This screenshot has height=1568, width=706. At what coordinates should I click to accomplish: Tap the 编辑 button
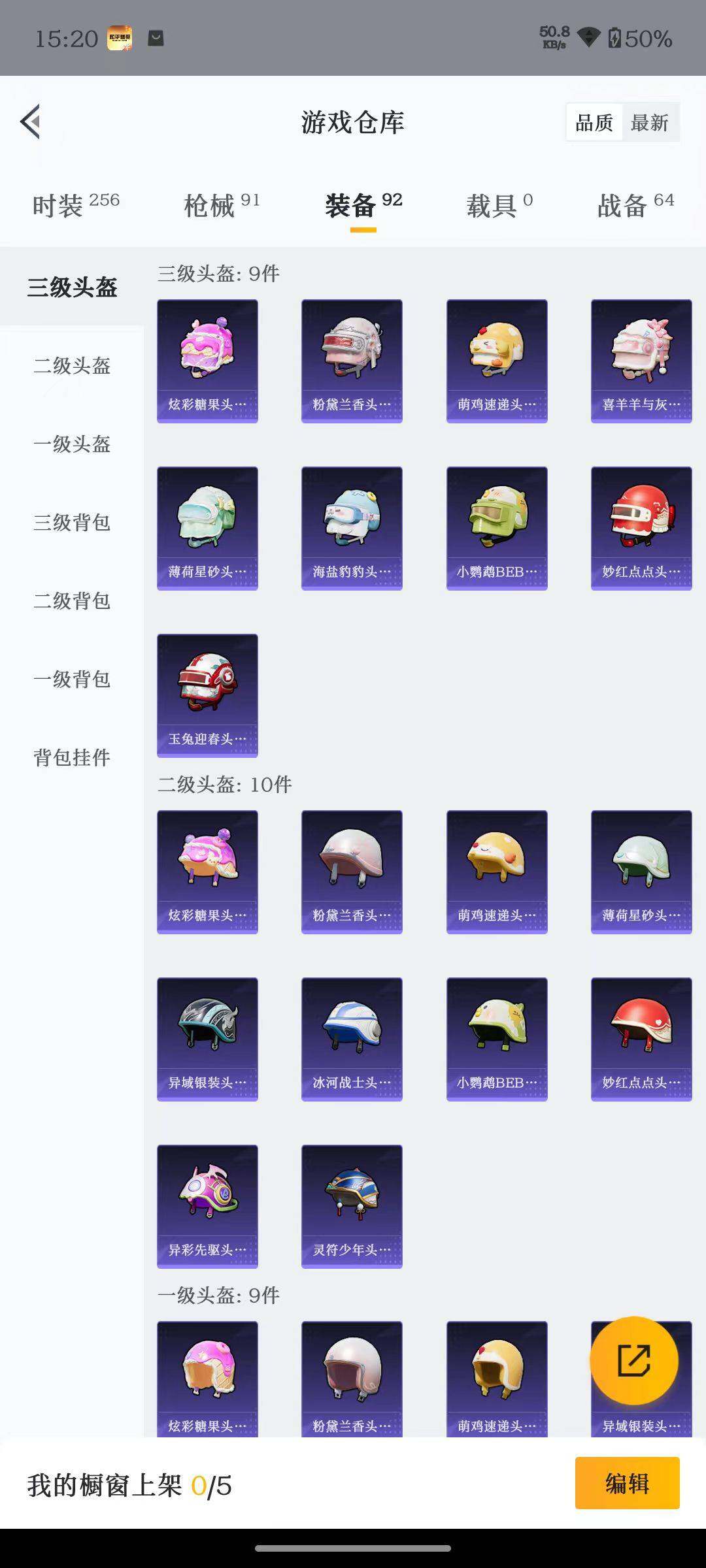coord(627,1483)
